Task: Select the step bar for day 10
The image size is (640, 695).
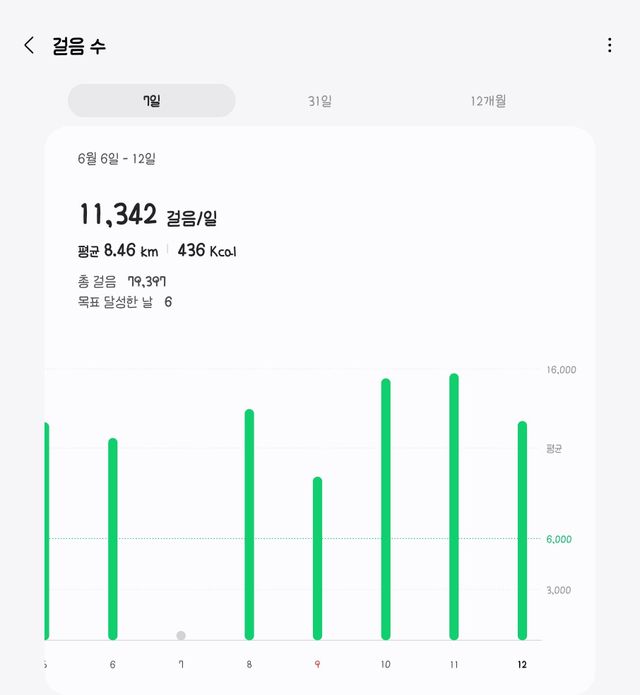Action: point(385,508)
